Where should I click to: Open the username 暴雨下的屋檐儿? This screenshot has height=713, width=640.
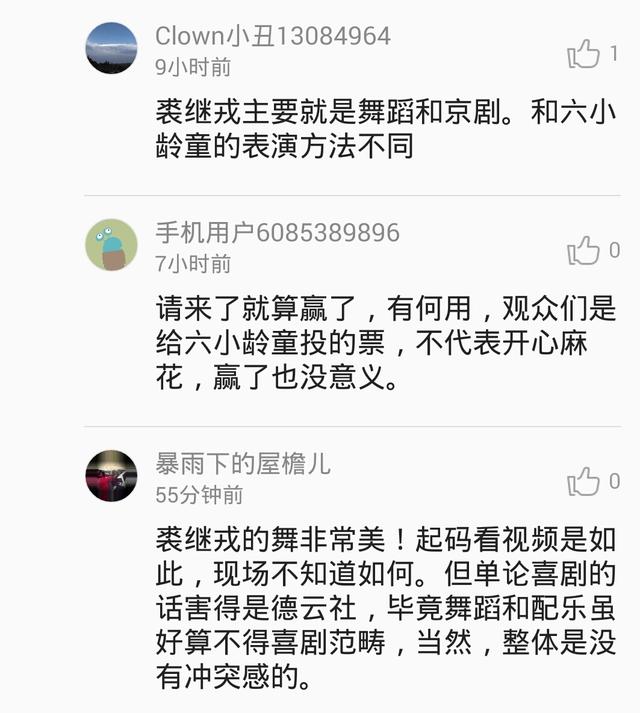coord(242,464)
